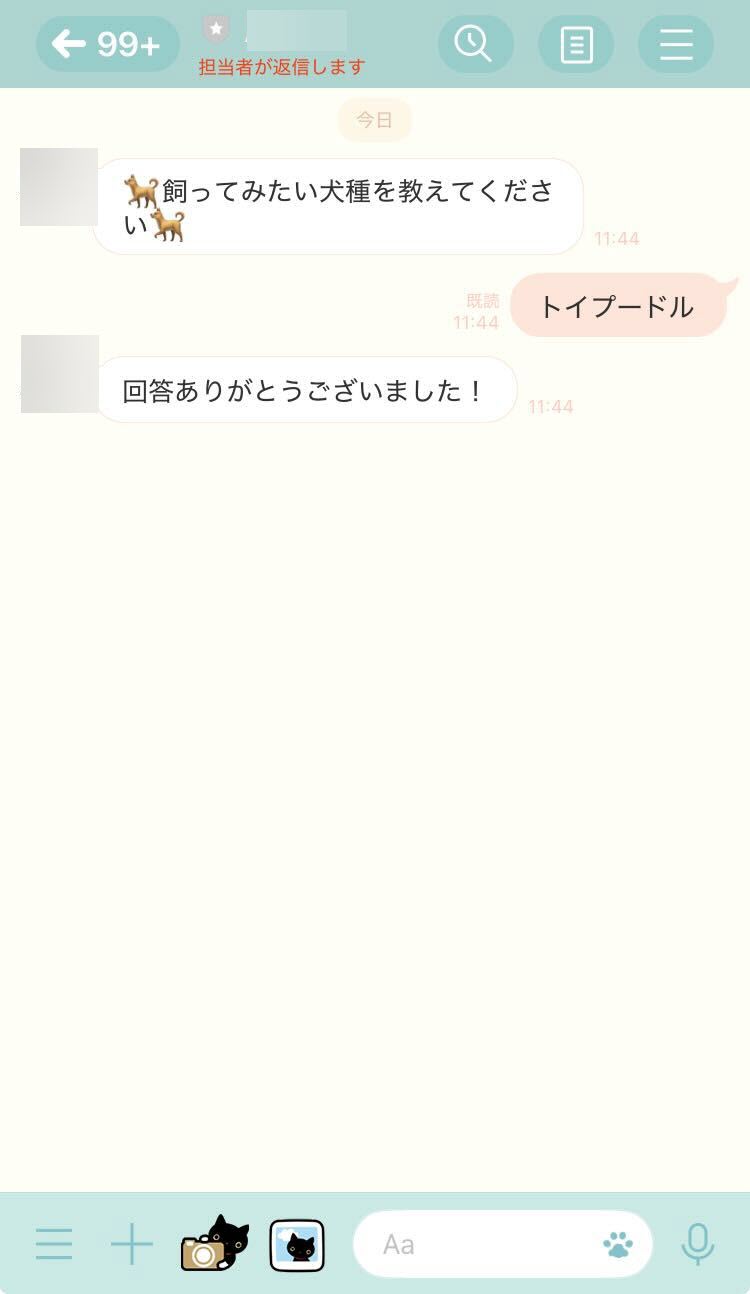
Task: Open the plus attachment icon
Action: click(x=132, y=1244)
